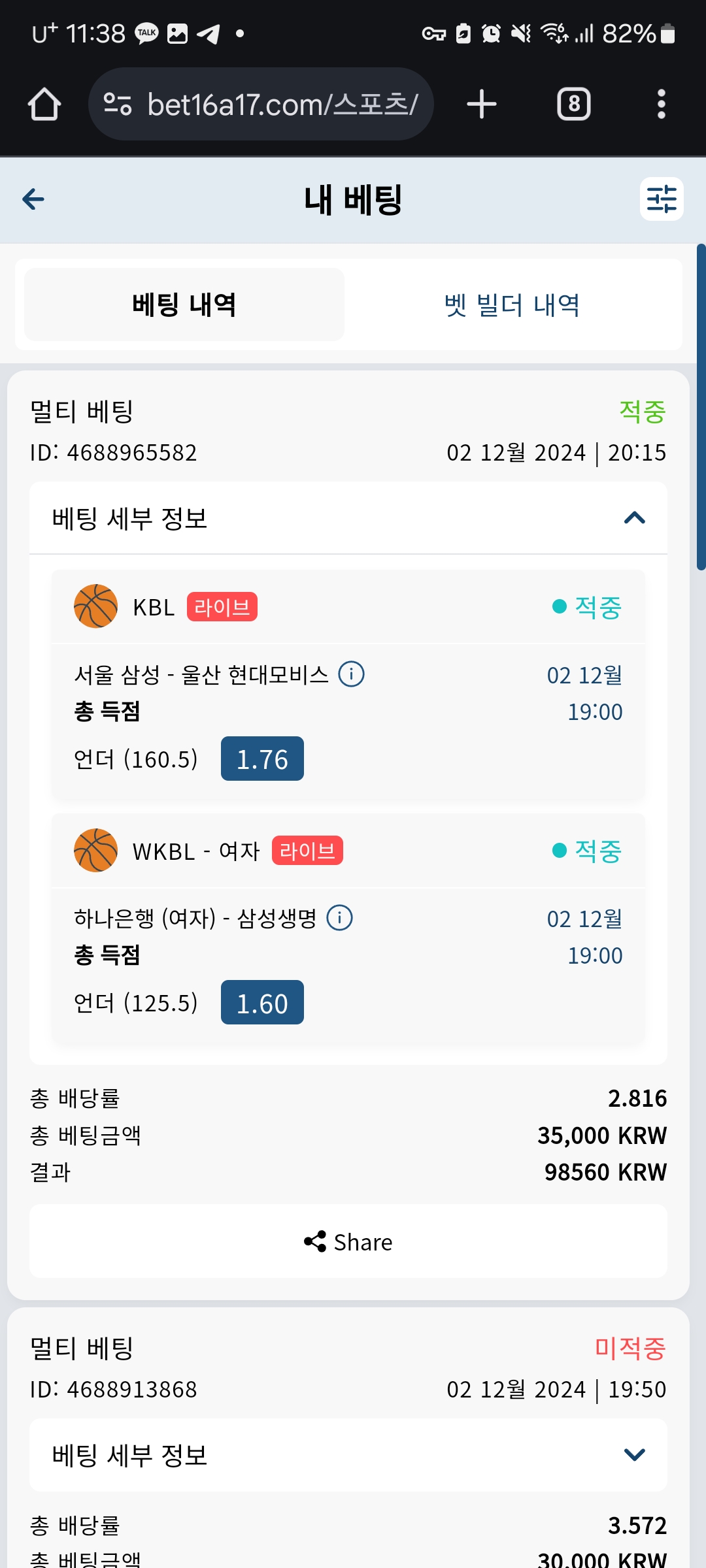706x1568 pixels.
Task: Share the winning multi bet
Action: coord(348,1241)
